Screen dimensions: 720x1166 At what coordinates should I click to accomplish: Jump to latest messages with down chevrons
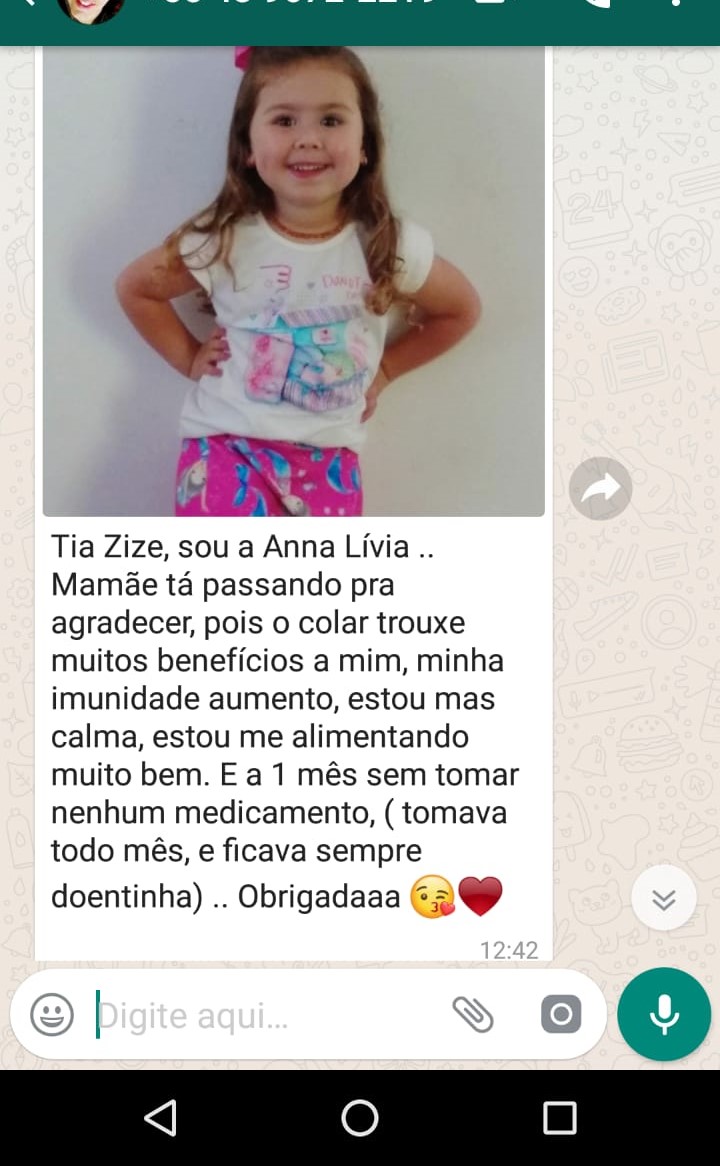pyautogui.click(x=664, y=898)
